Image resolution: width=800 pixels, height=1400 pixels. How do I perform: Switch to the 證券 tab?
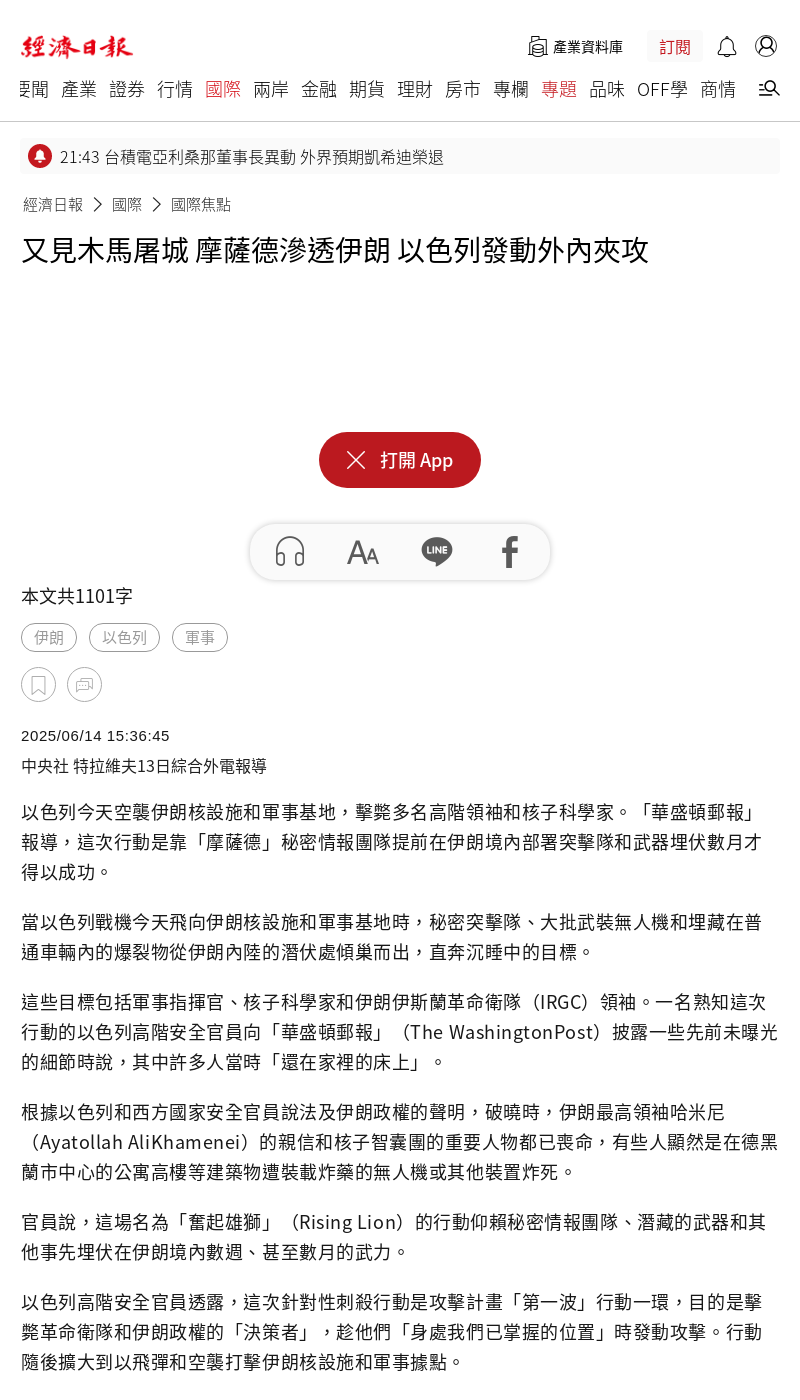coord(127,89)
